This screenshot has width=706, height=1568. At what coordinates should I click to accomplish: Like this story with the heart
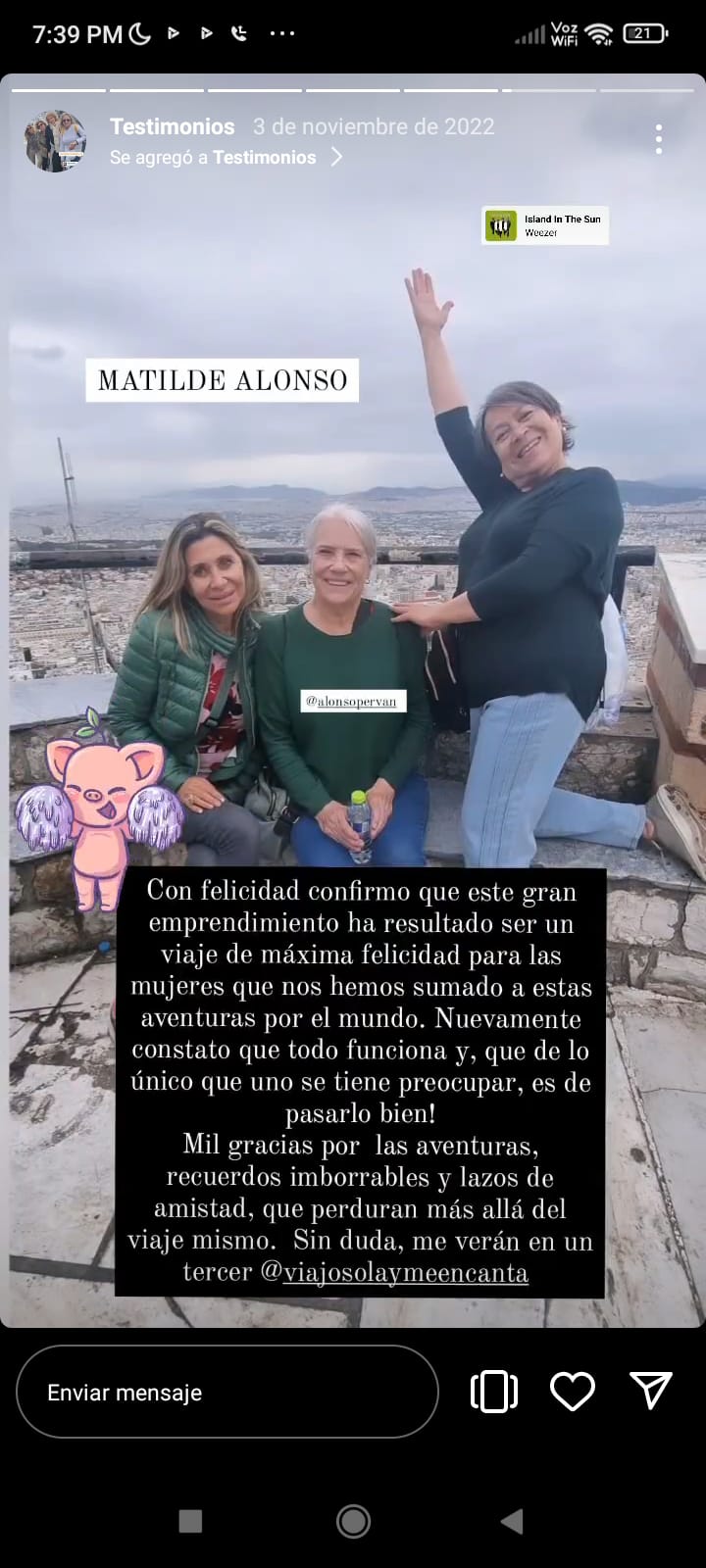pyautogui.click(x=573, y=1392)
